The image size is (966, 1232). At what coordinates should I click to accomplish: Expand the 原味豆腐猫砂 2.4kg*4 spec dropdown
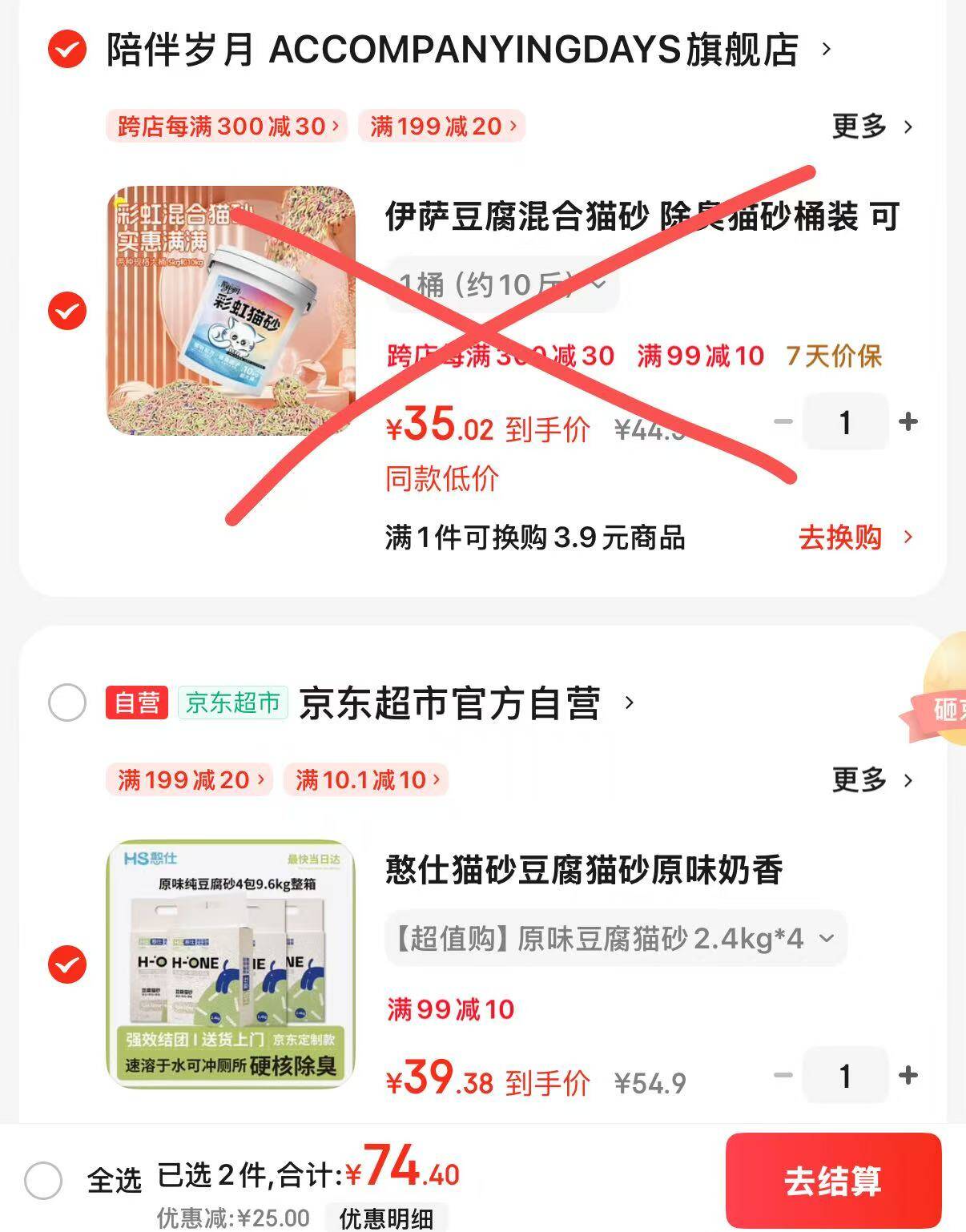pyautogui.click(x=612, y=937)
